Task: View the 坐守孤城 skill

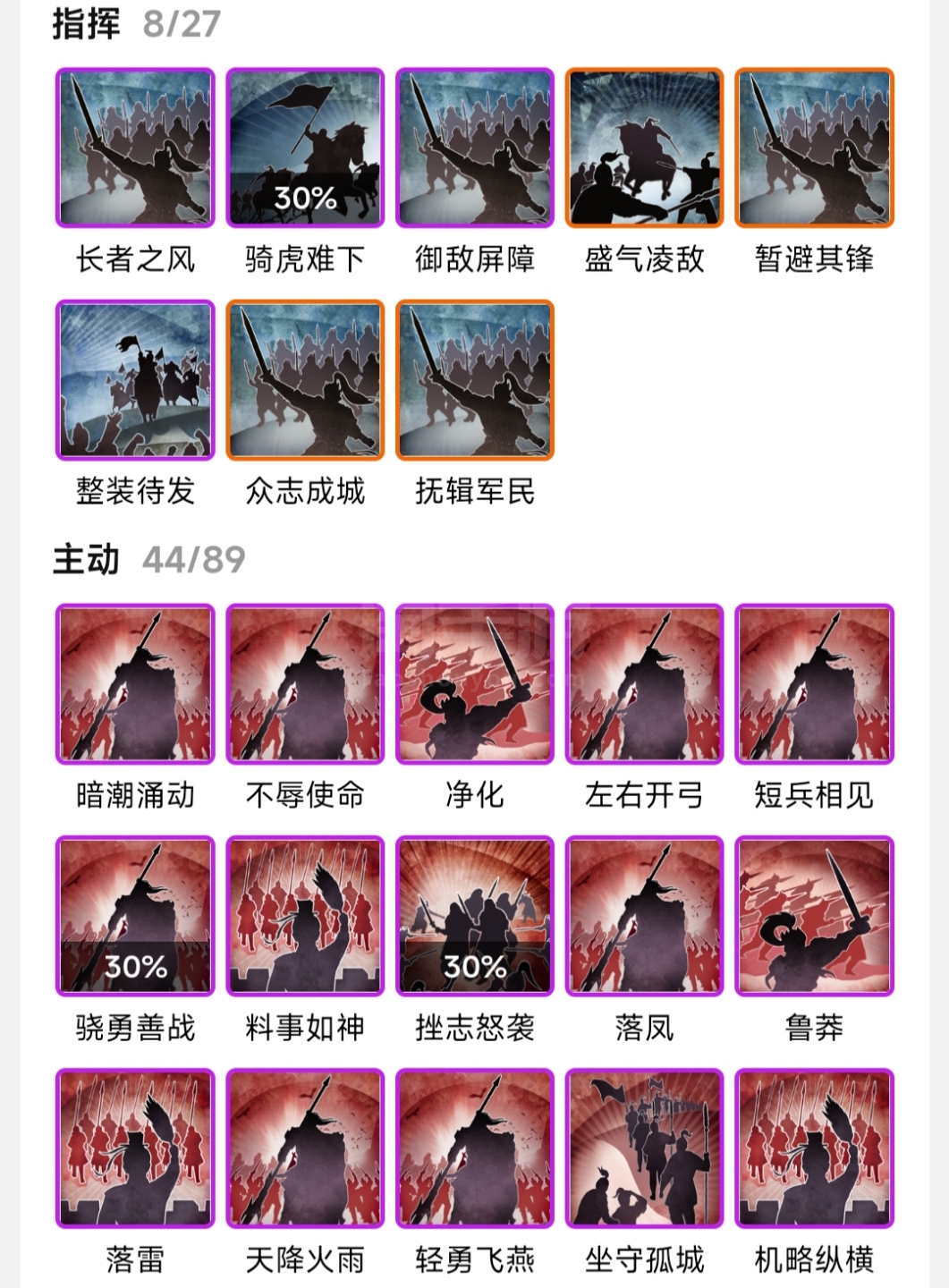Action: click(645, 1149)
